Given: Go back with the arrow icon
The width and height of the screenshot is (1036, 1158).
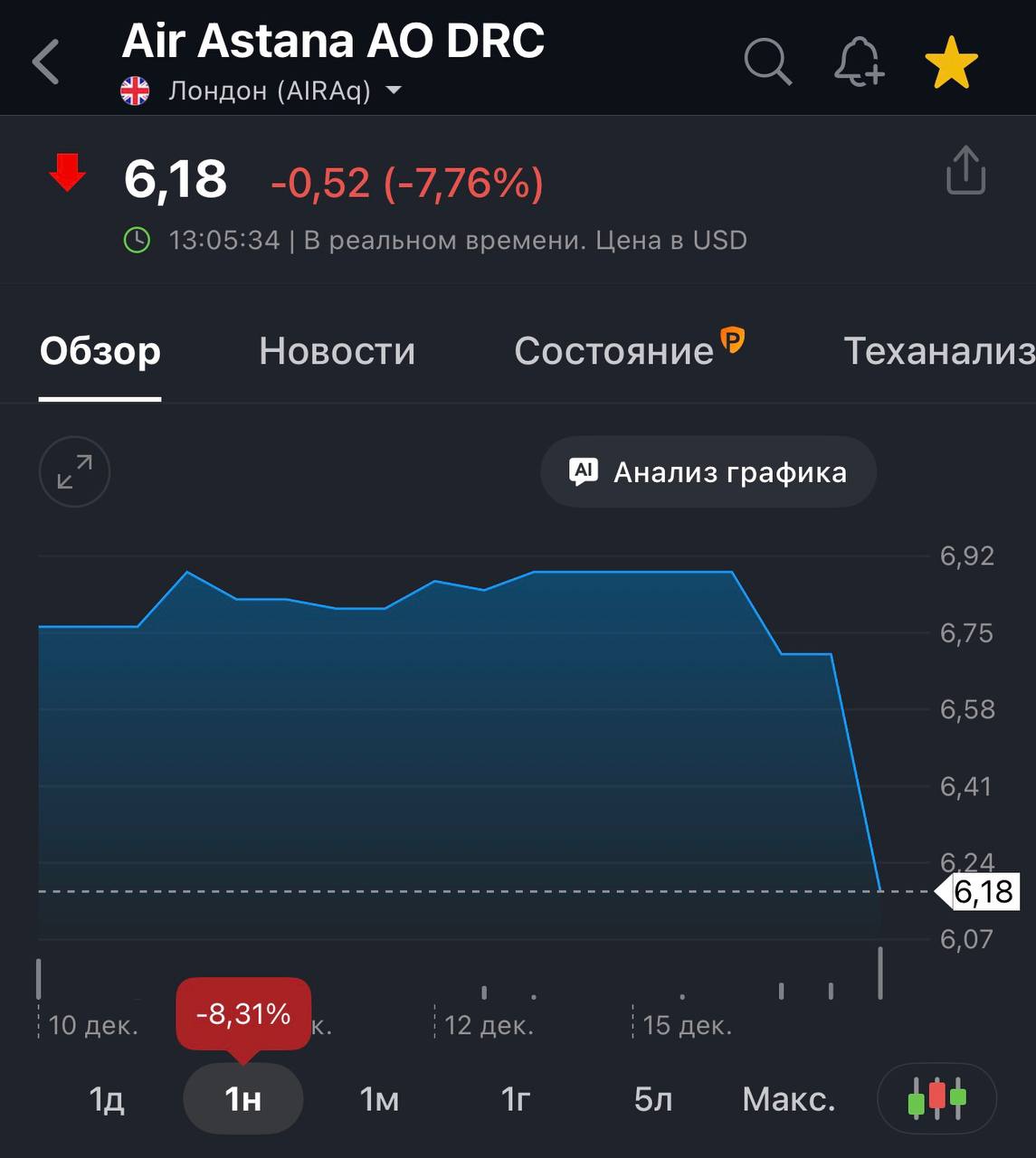Looking at the screenshot, I should (43, 60).
